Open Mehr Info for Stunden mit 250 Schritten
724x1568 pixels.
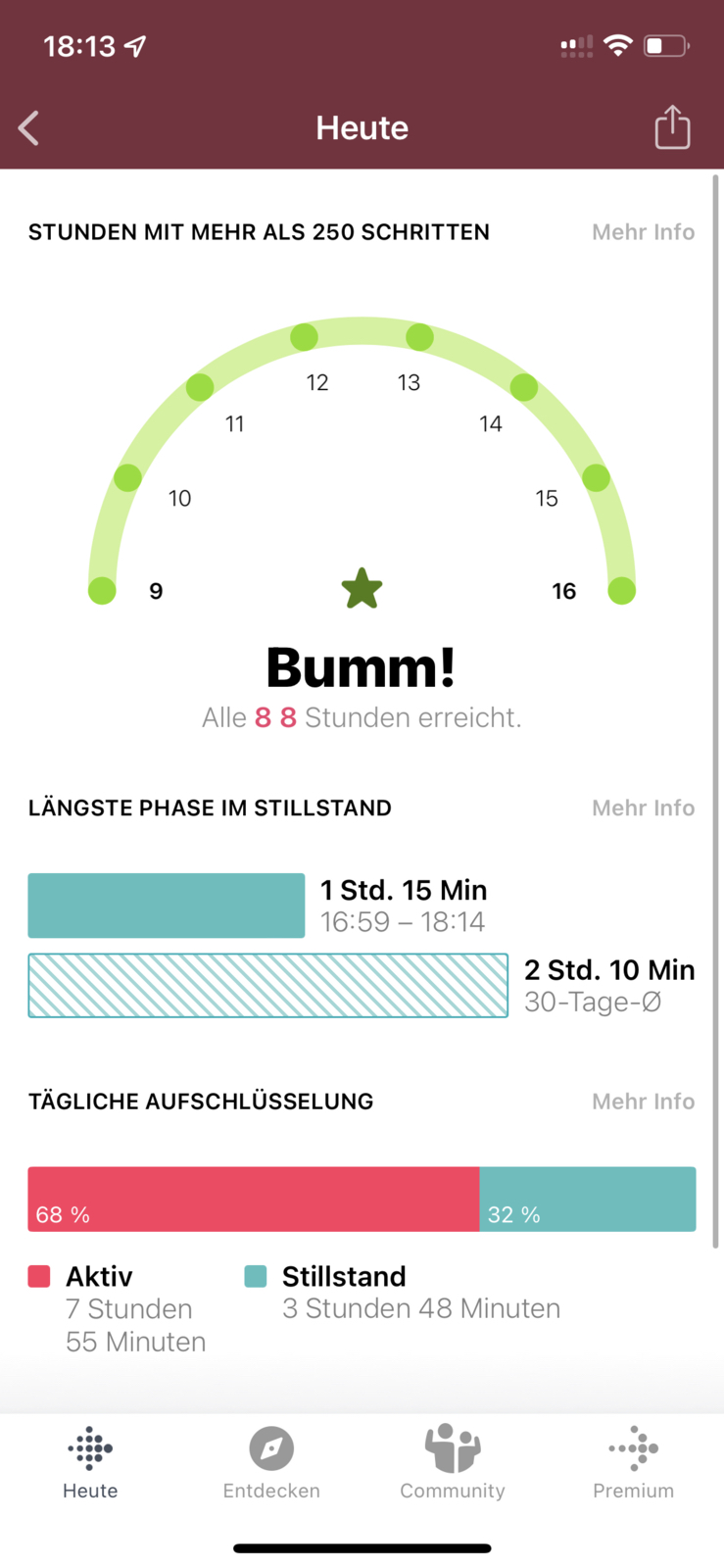[643, 232]
